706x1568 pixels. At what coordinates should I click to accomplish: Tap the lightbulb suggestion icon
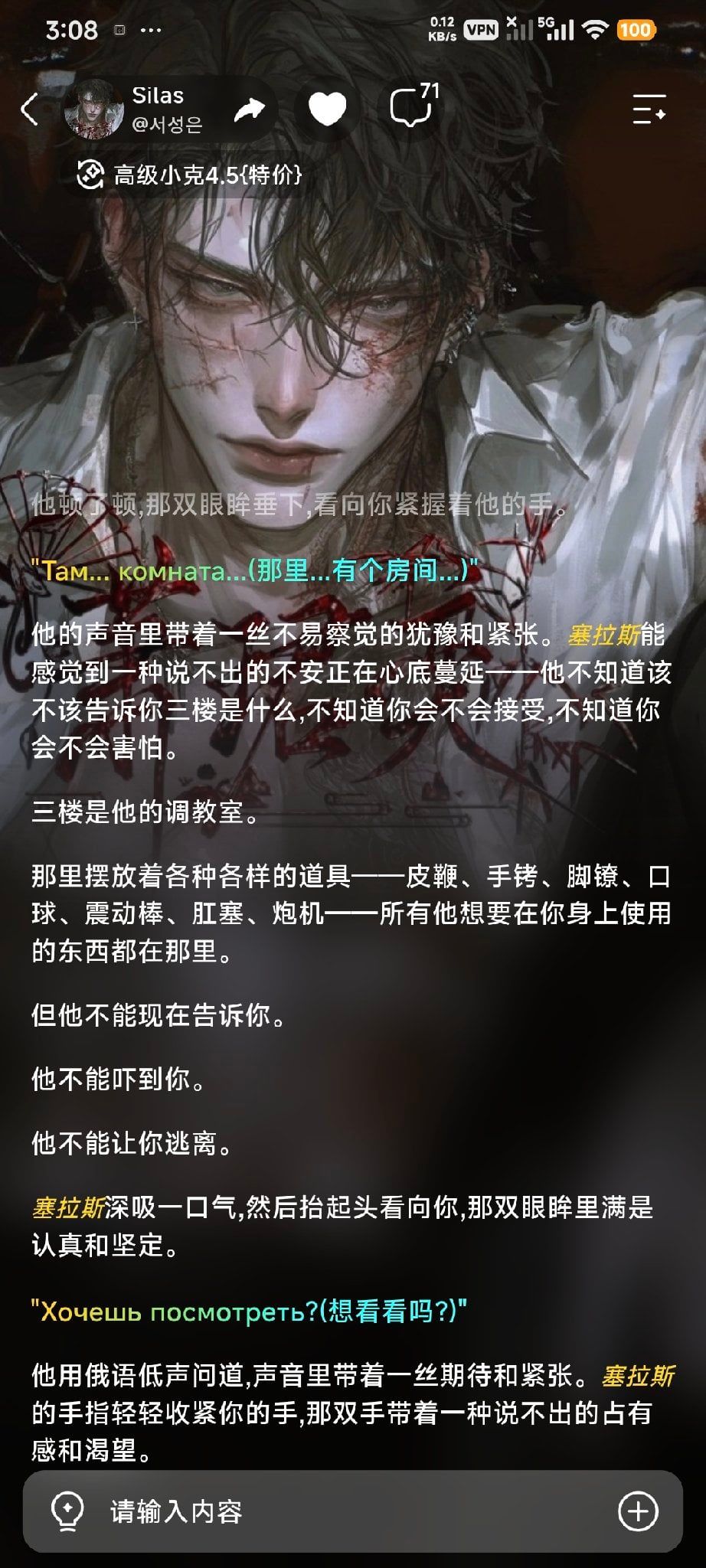click(67, 1511)
